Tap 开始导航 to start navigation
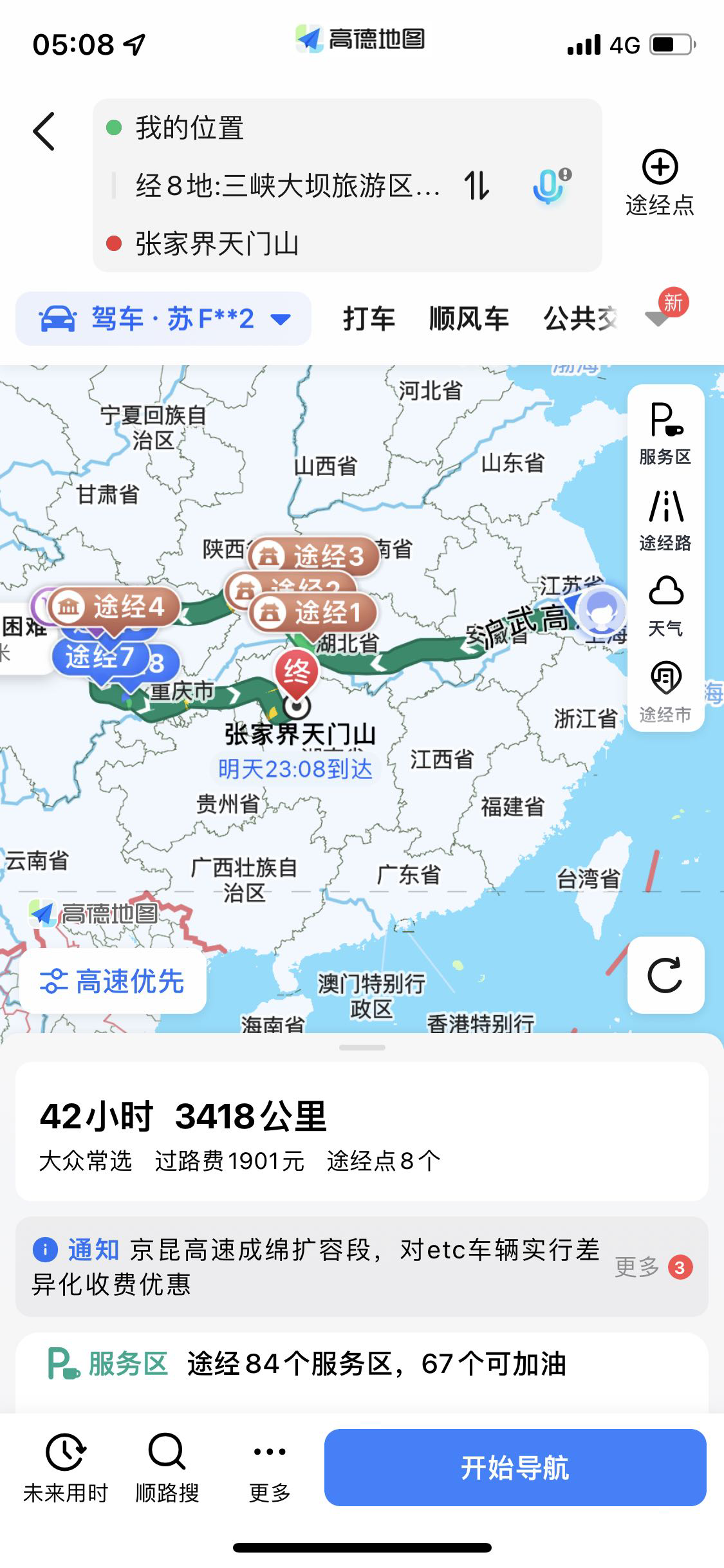724x1568 pixels. (515, 1468)
